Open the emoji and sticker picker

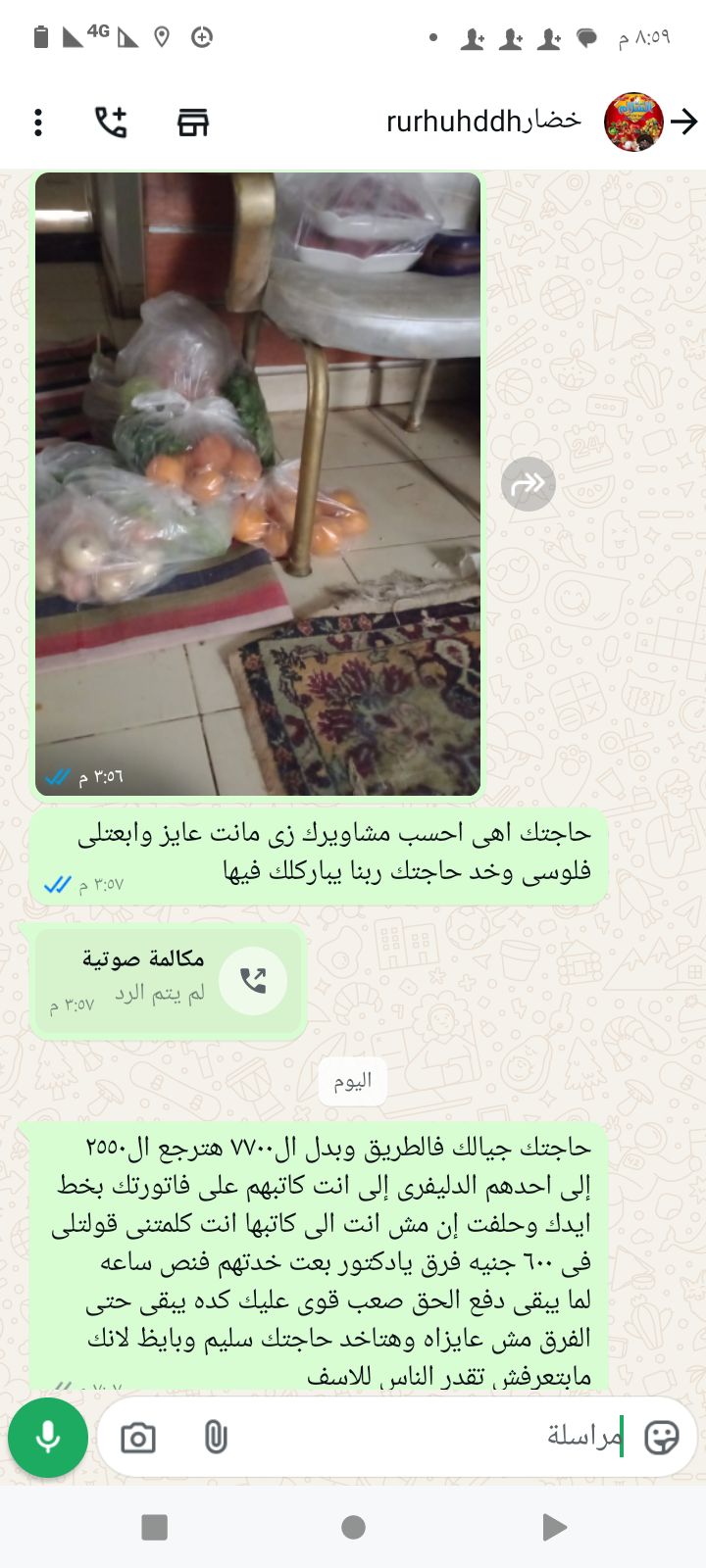(x=662, y=1438)
